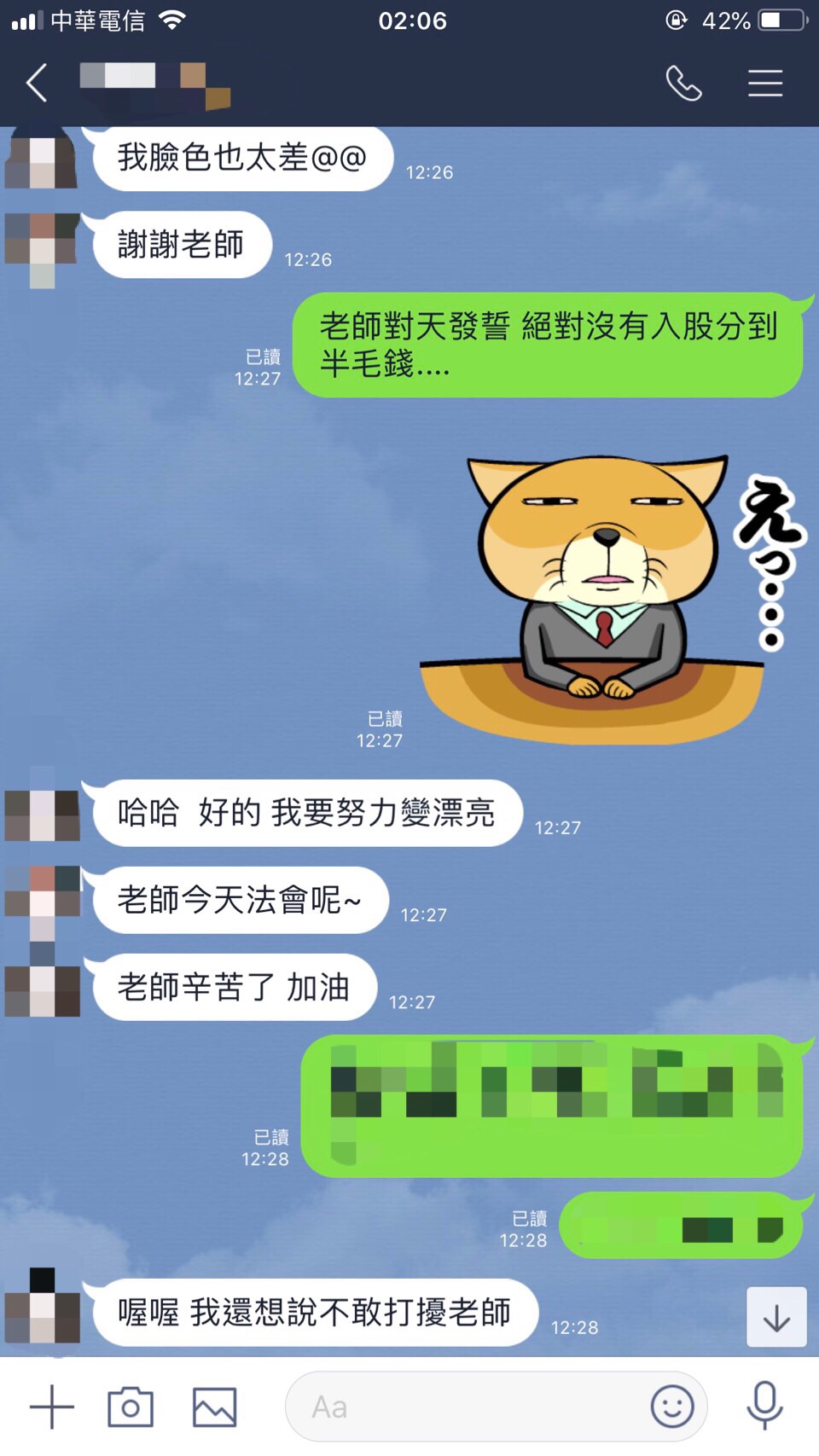
Task: Open the plus attachment menu
Action: [52, 1407]
